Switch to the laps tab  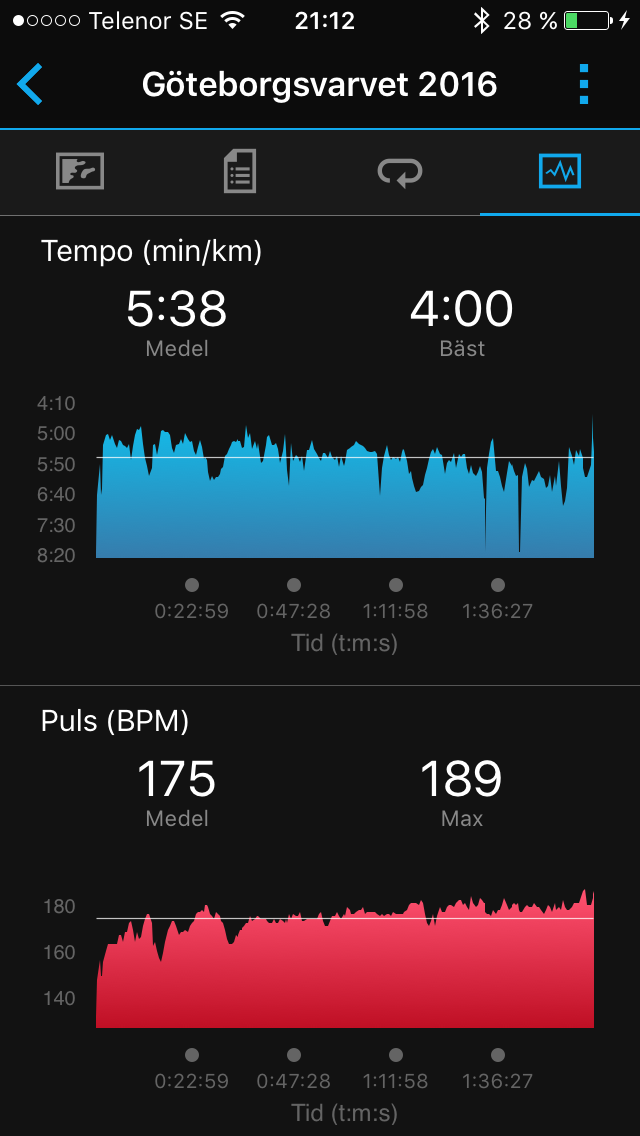(x=400, y=172)
